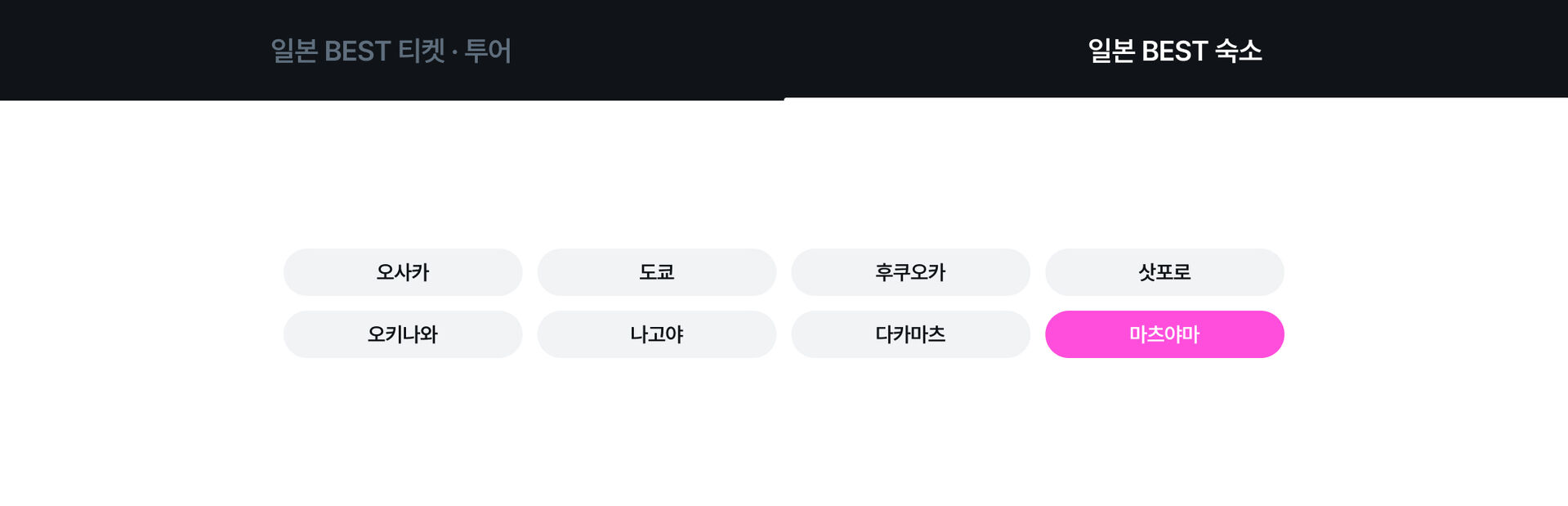
Task: Tap the highlighted 마츠야마 chip
Action: point(1164,334)
